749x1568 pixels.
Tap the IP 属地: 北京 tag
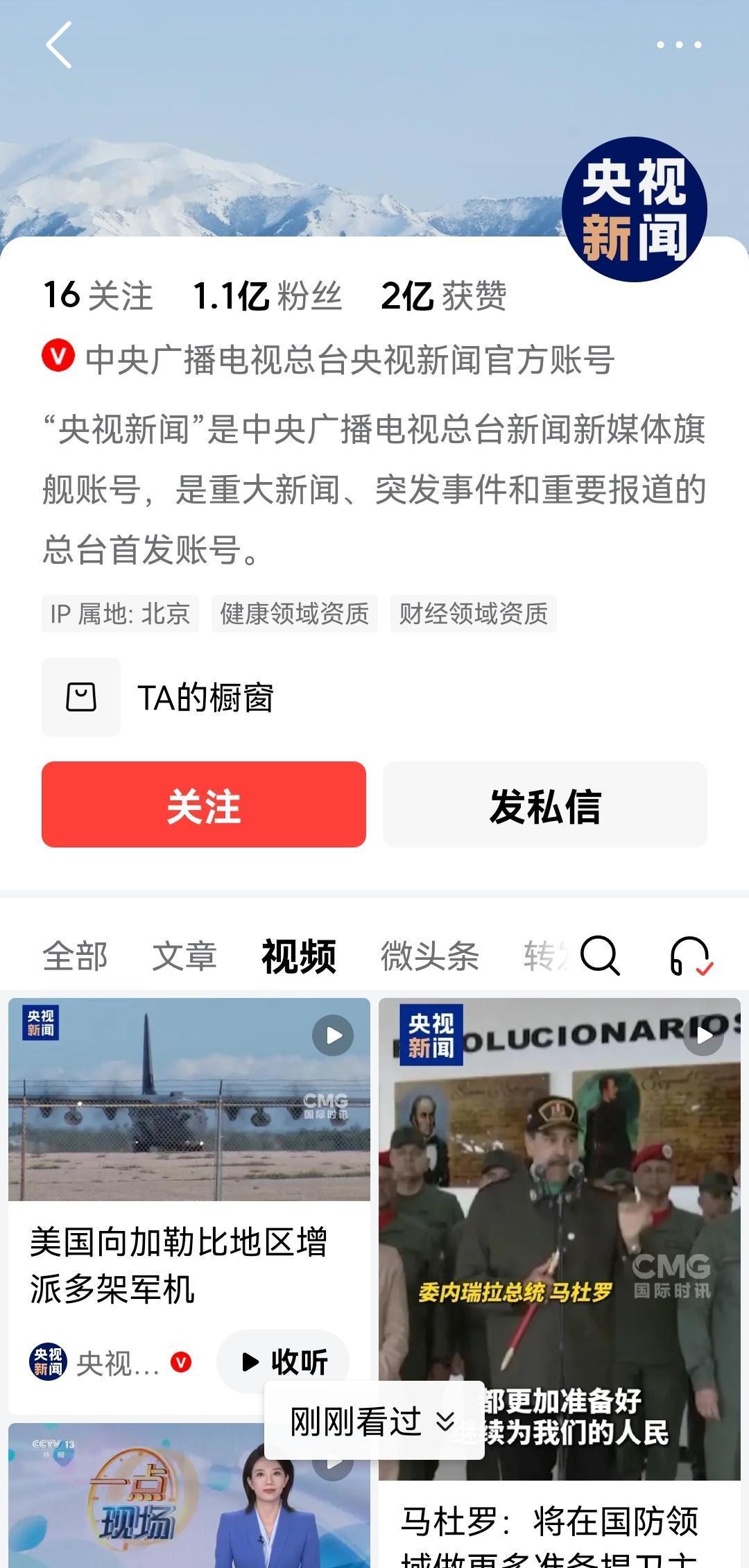pyautogui.click(x=119, y=614)
